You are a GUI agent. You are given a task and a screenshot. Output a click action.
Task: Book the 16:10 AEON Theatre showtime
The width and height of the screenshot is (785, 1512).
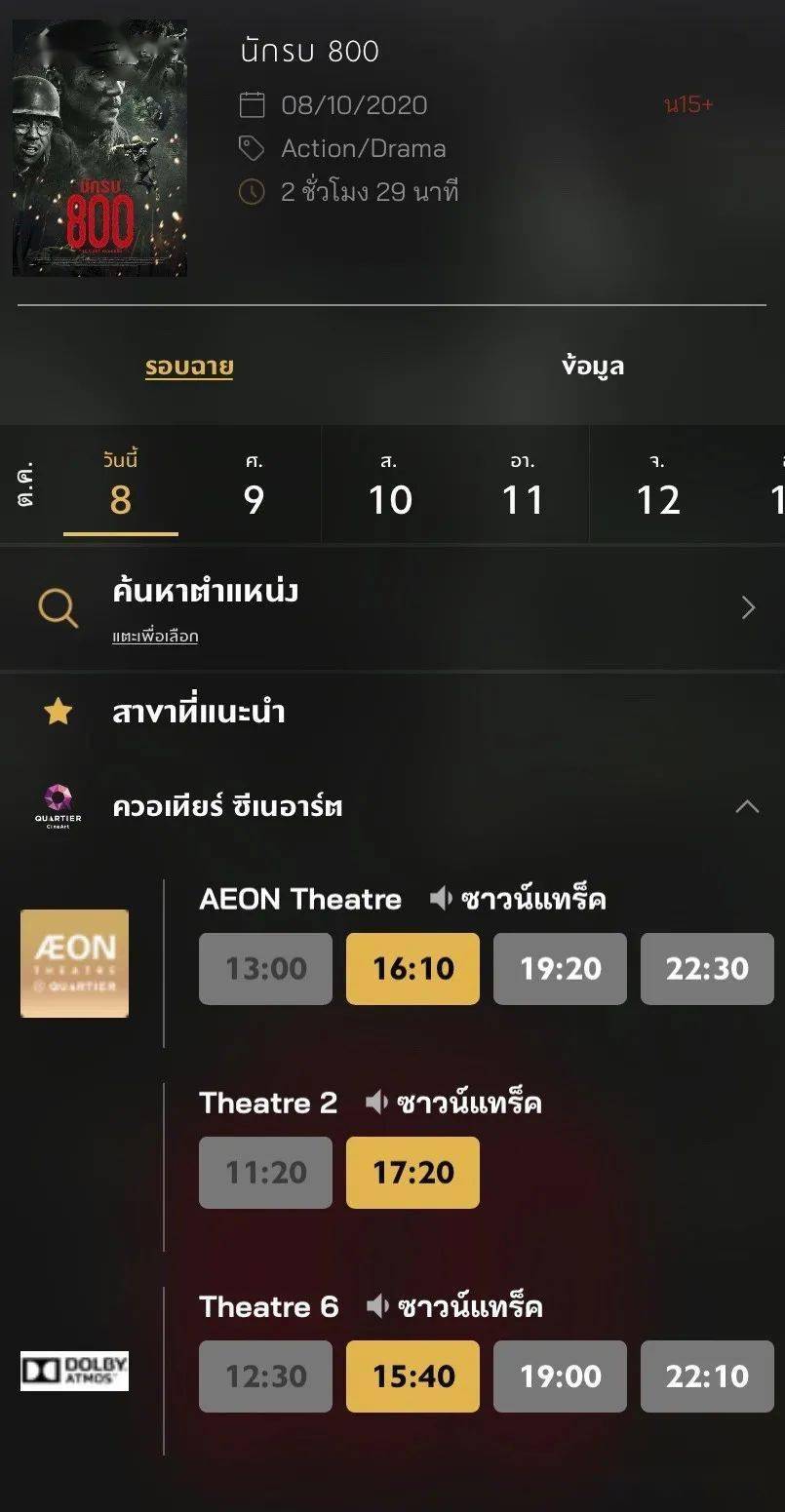coord(412,969)
